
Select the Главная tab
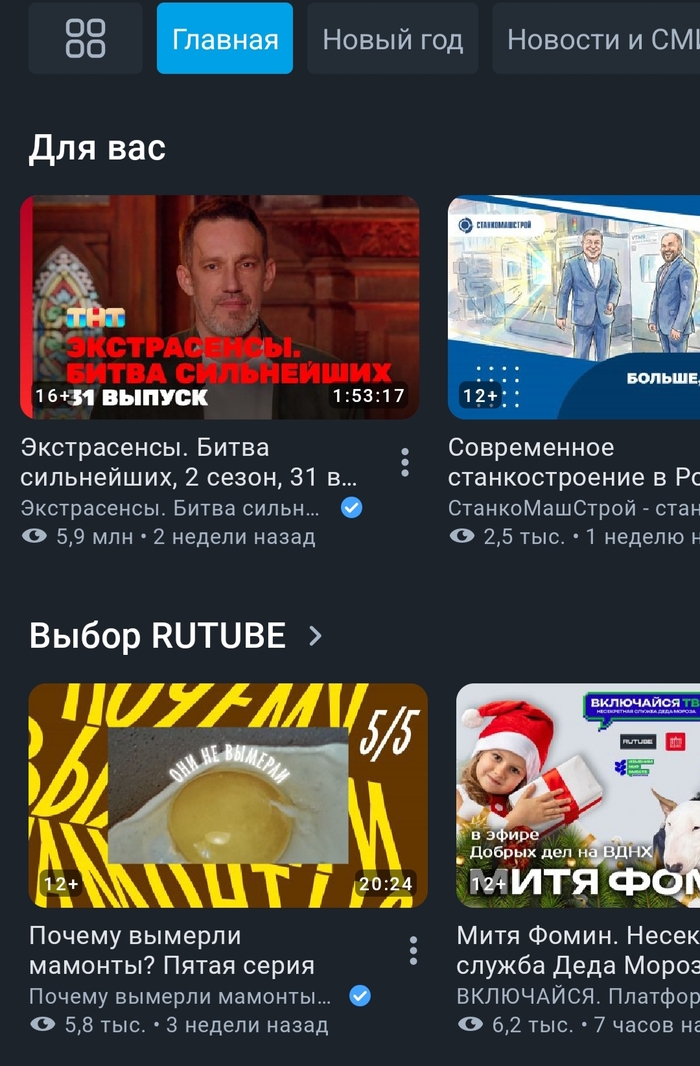click(225, 39)
